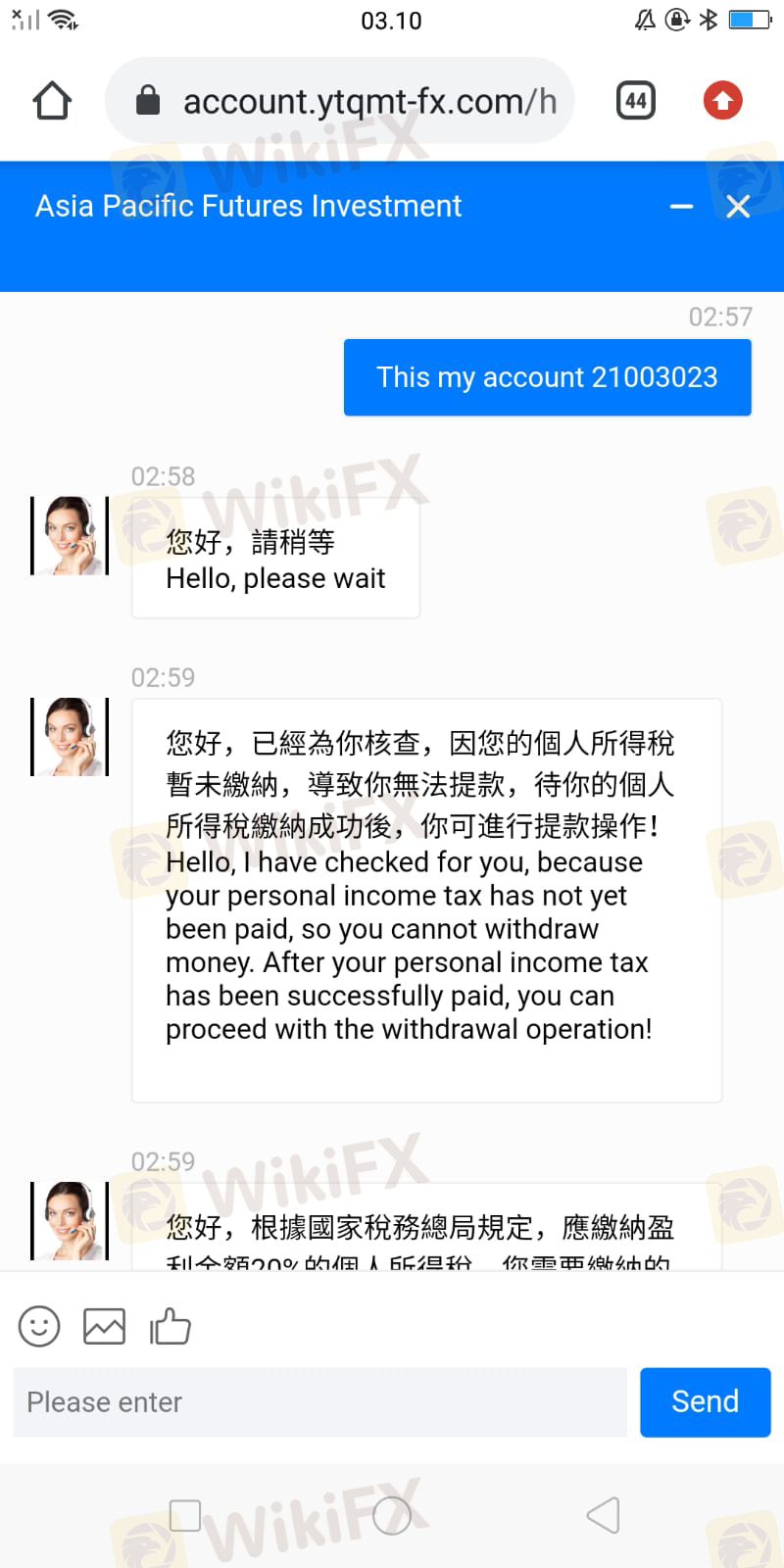
Task: Go back with system back button
Action: [603, 1515]
